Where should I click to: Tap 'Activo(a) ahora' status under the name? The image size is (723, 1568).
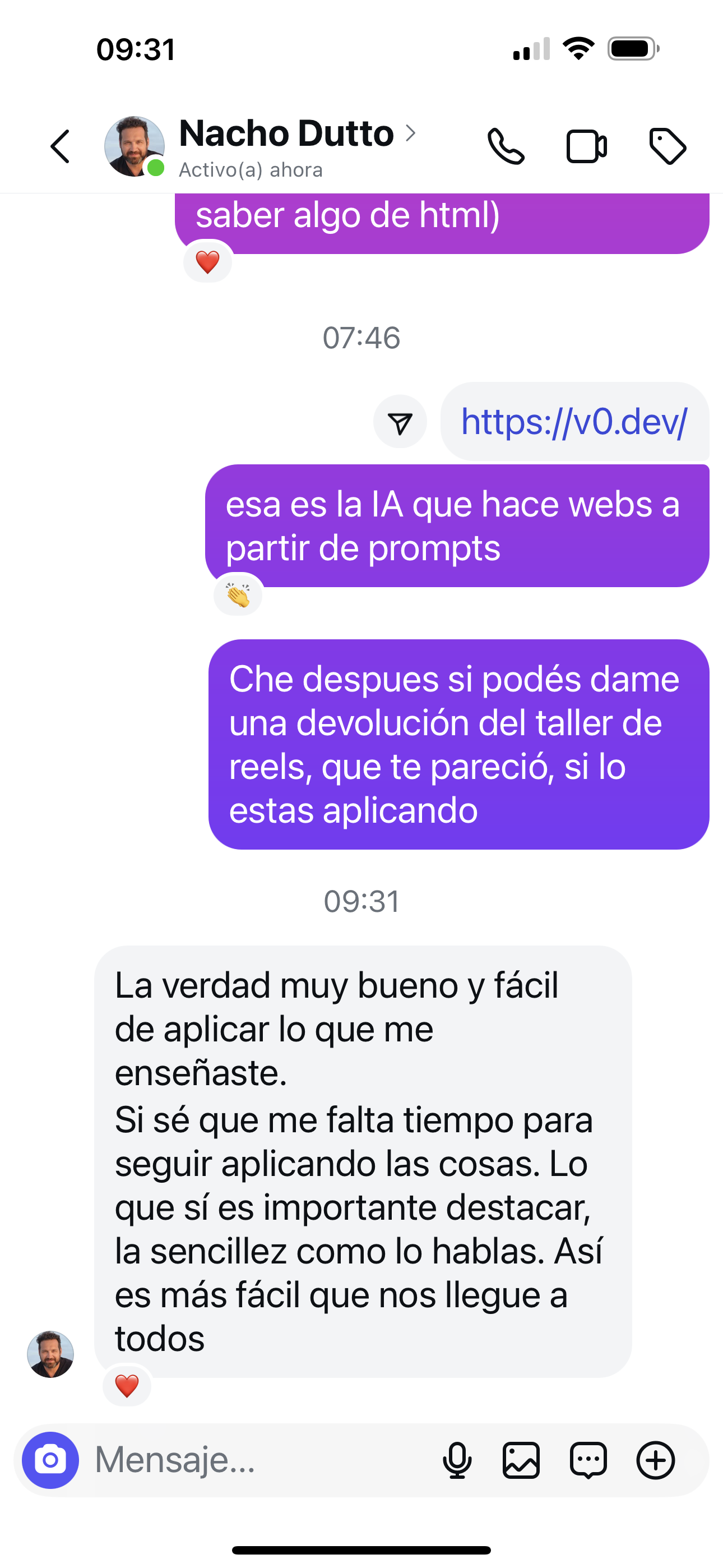pyautogui.click(x=250, y=170)
